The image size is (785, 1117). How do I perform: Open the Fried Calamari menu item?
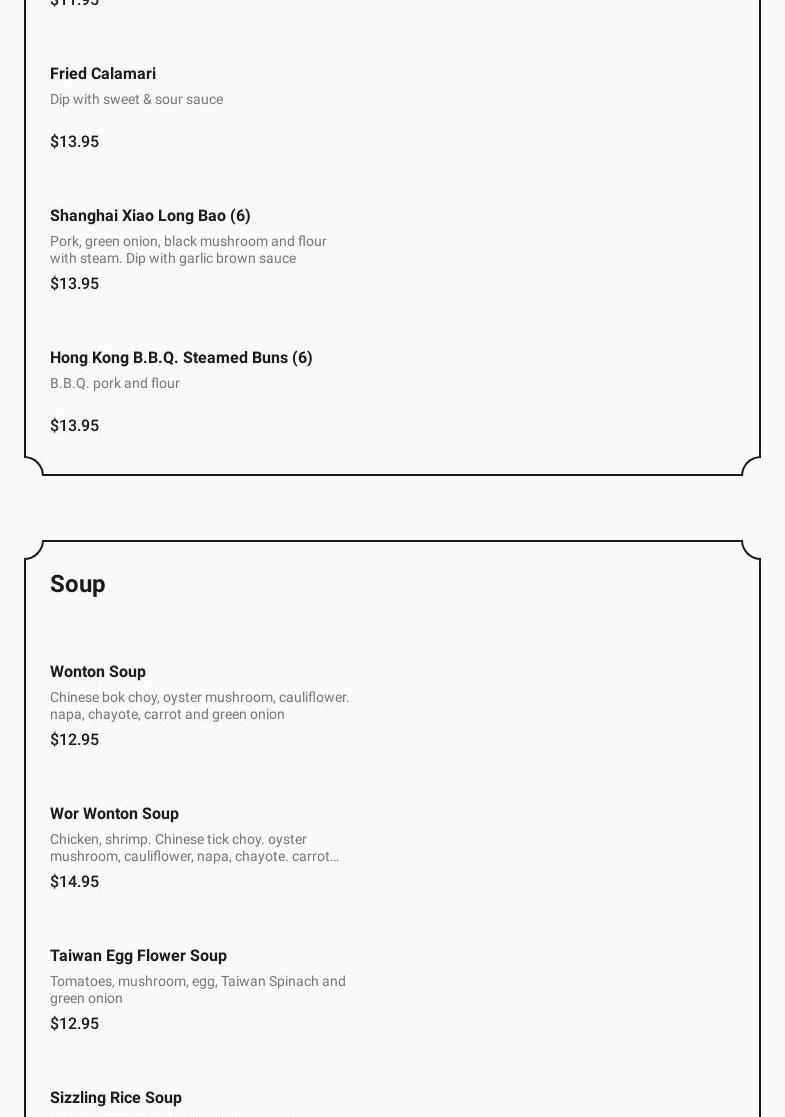coord(103,74)
